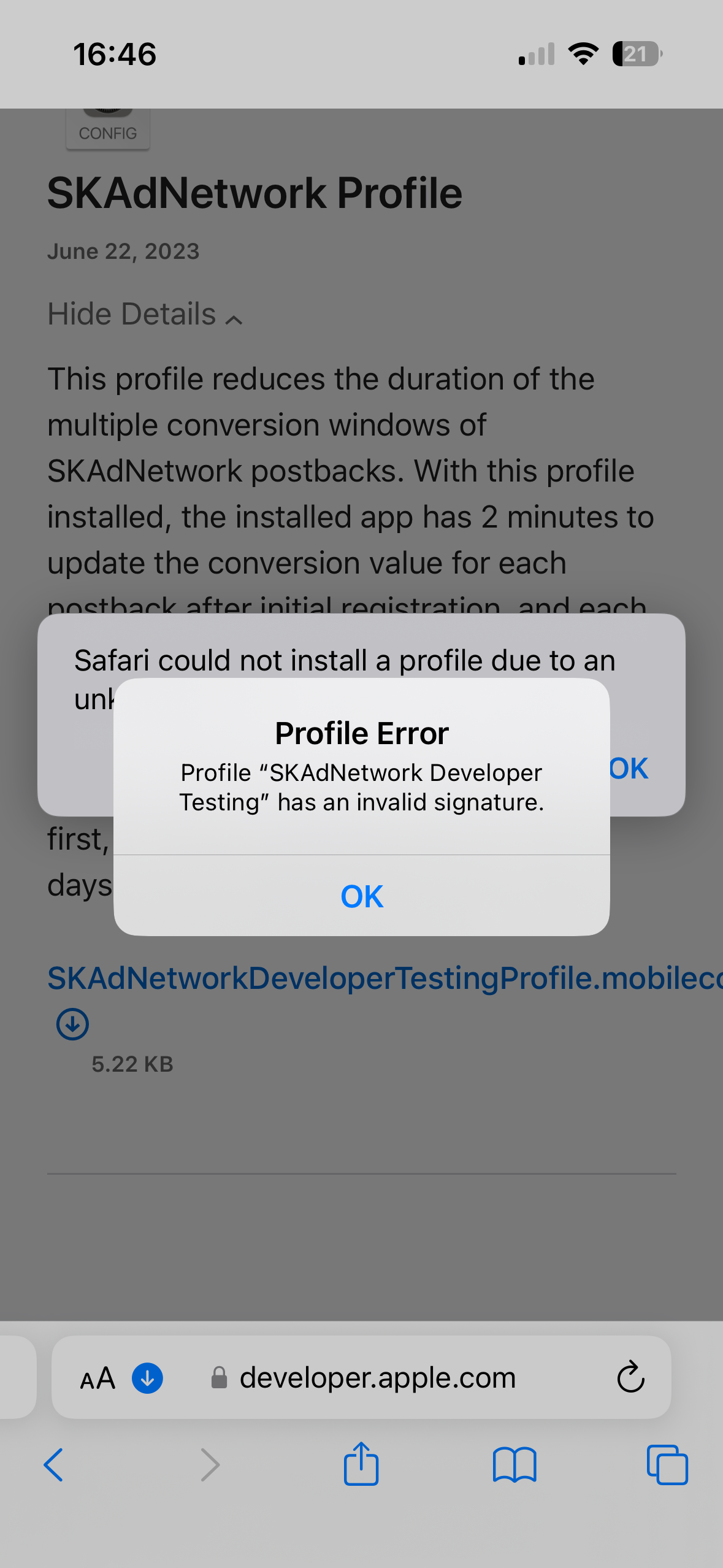Tap OK on the Safari alert behind
Viewport: 723px width, 1568px height.
click(x=630, y=769)
